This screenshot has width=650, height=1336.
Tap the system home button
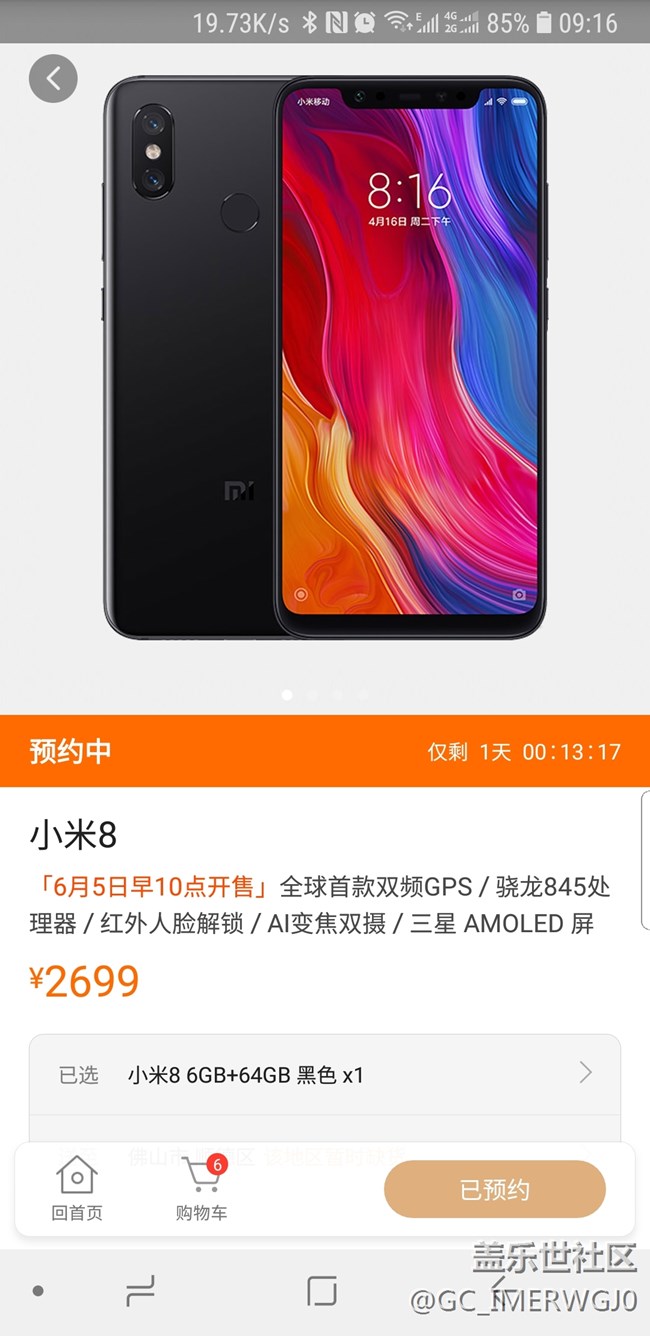click(x=321, y=1292)
